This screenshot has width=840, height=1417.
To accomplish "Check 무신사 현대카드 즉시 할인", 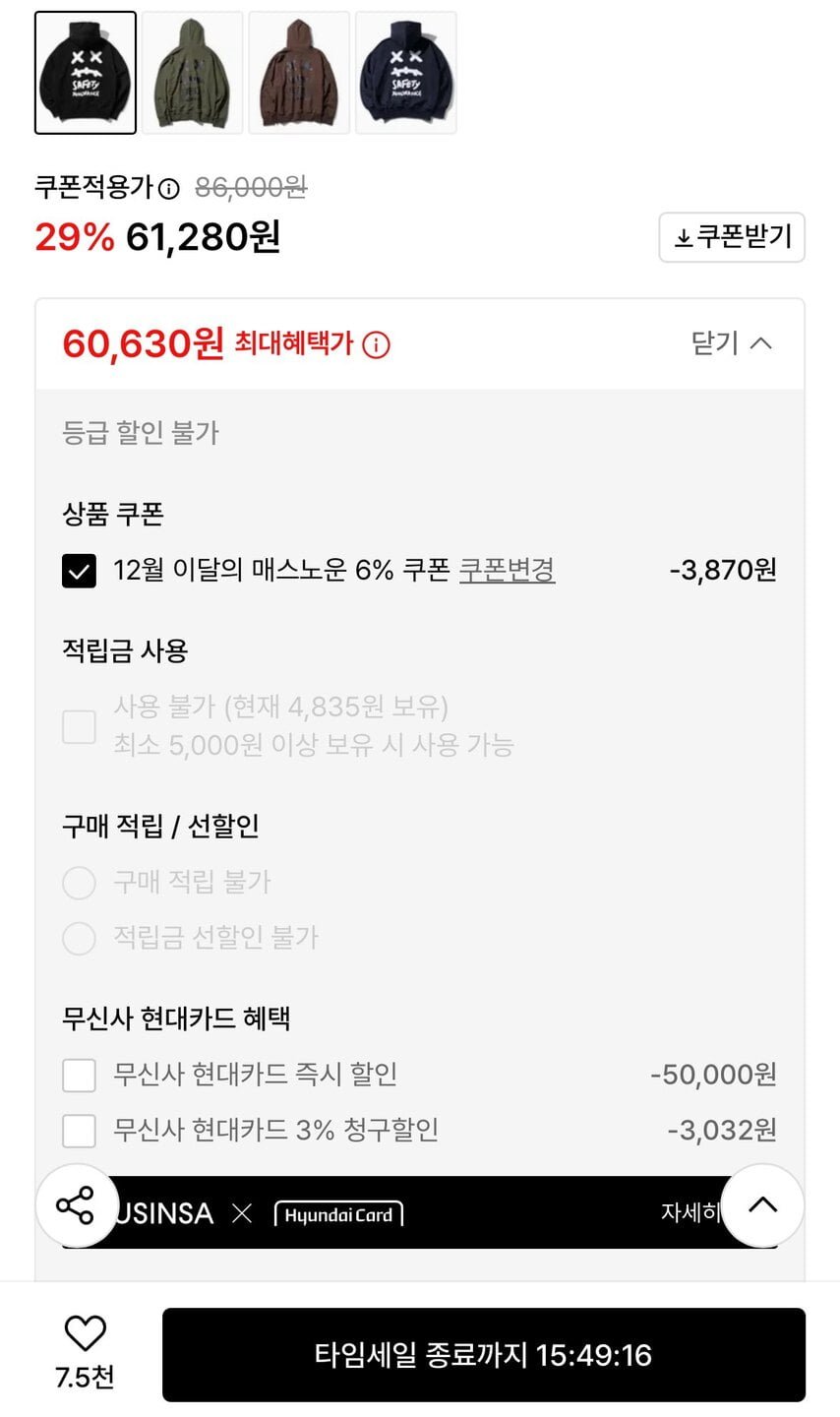I will [79, 1076].
